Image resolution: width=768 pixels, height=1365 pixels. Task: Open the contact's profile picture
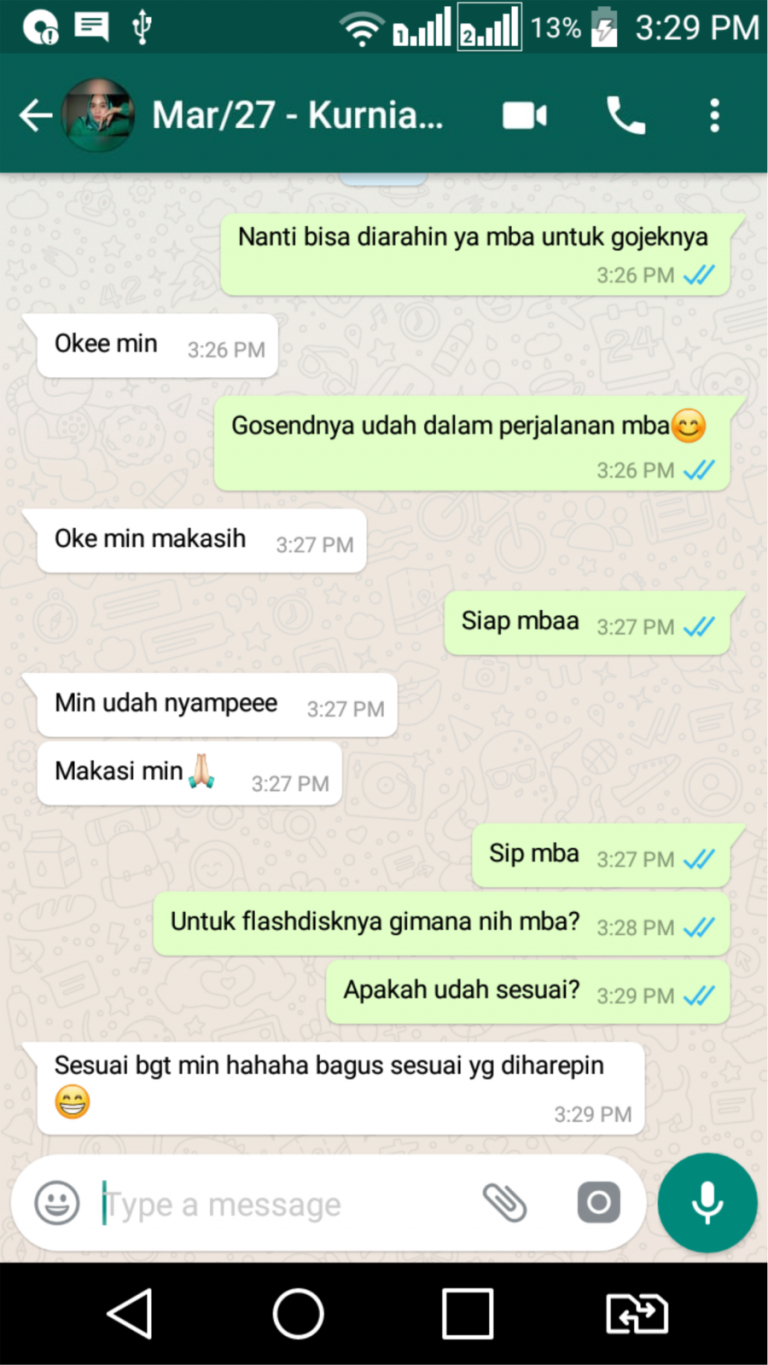pos(98,116)
